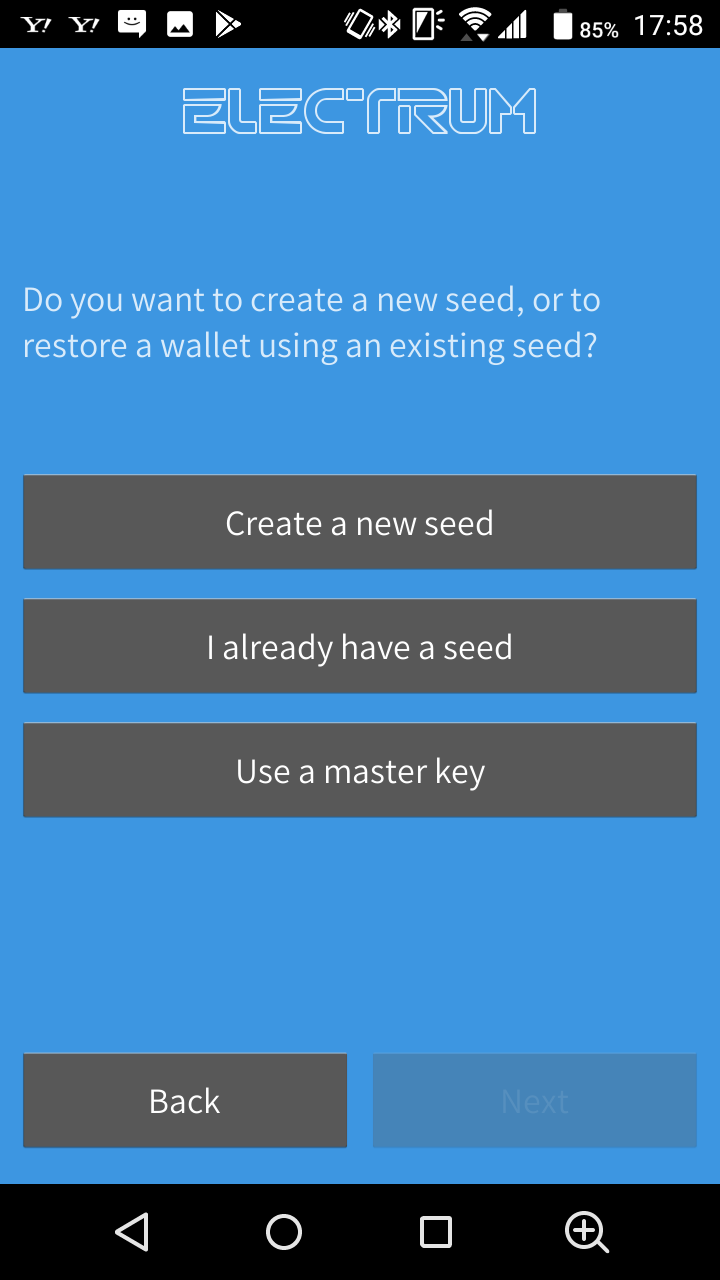Pick Use a master key option
This screenshot has width=720, height=1280.
tap(360, 771)
